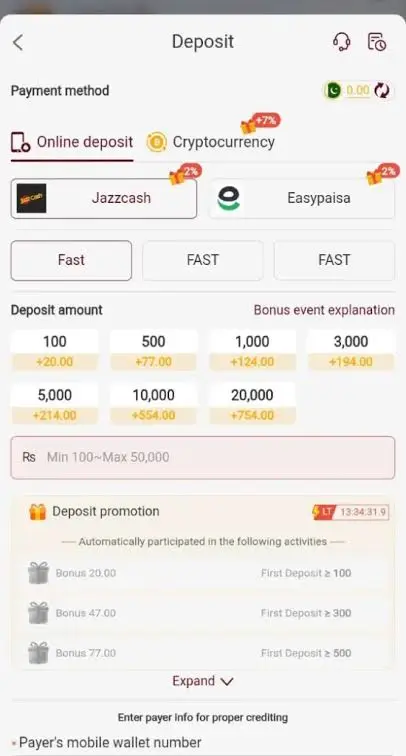Open the Bonus event explanation link

pos(324,310)
